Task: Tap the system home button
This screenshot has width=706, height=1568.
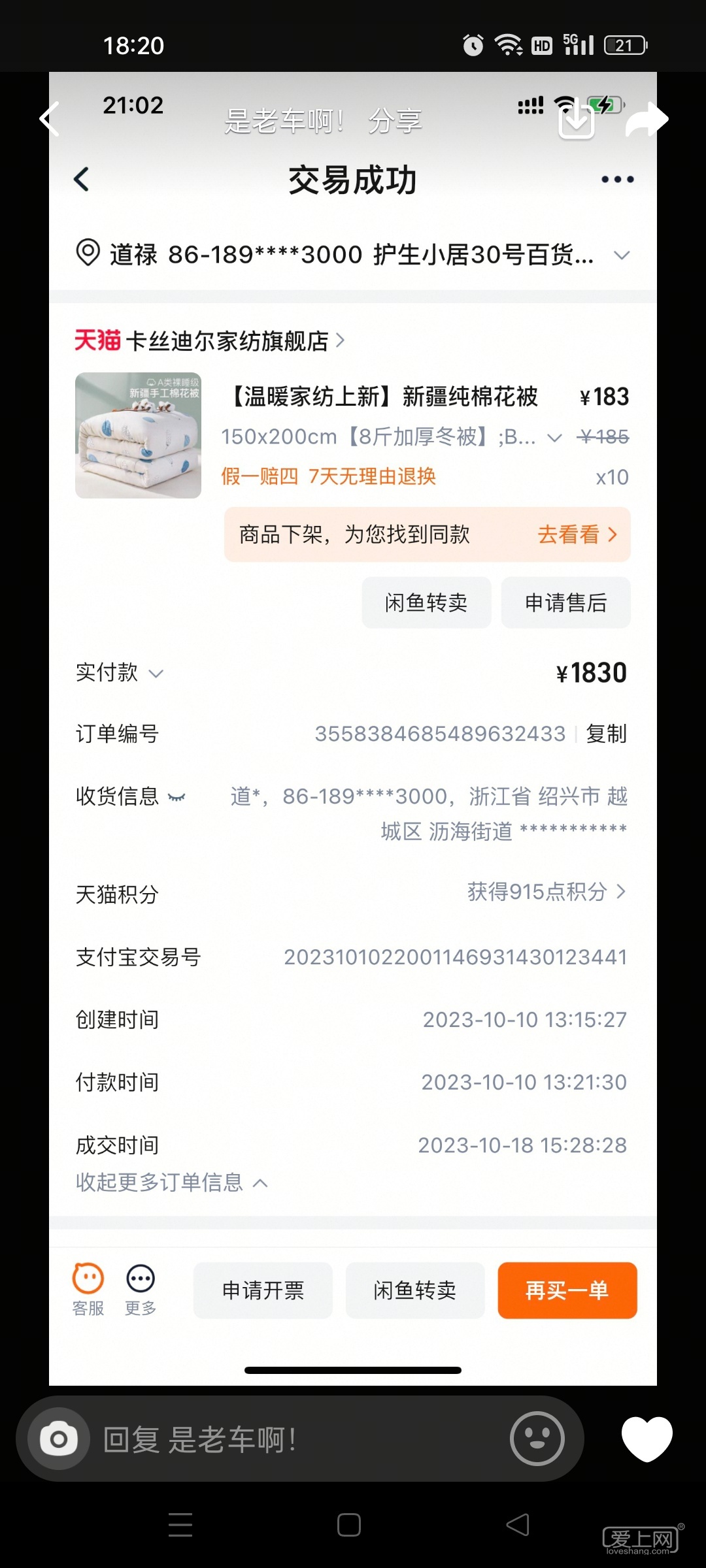Action: pos(349,1525)
